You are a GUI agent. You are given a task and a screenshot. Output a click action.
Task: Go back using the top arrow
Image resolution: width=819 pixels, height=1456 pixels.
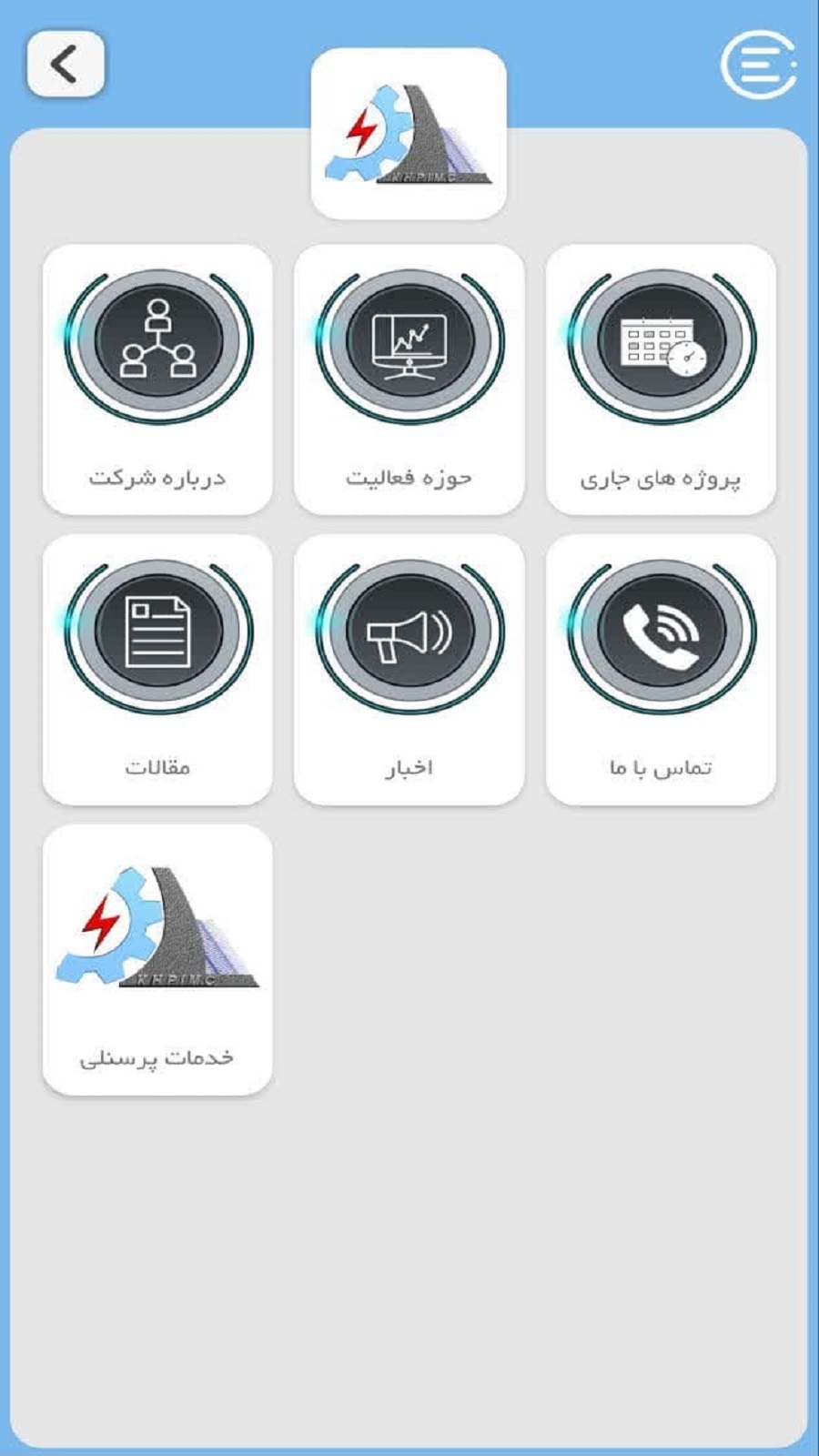[x=66, y=65]
